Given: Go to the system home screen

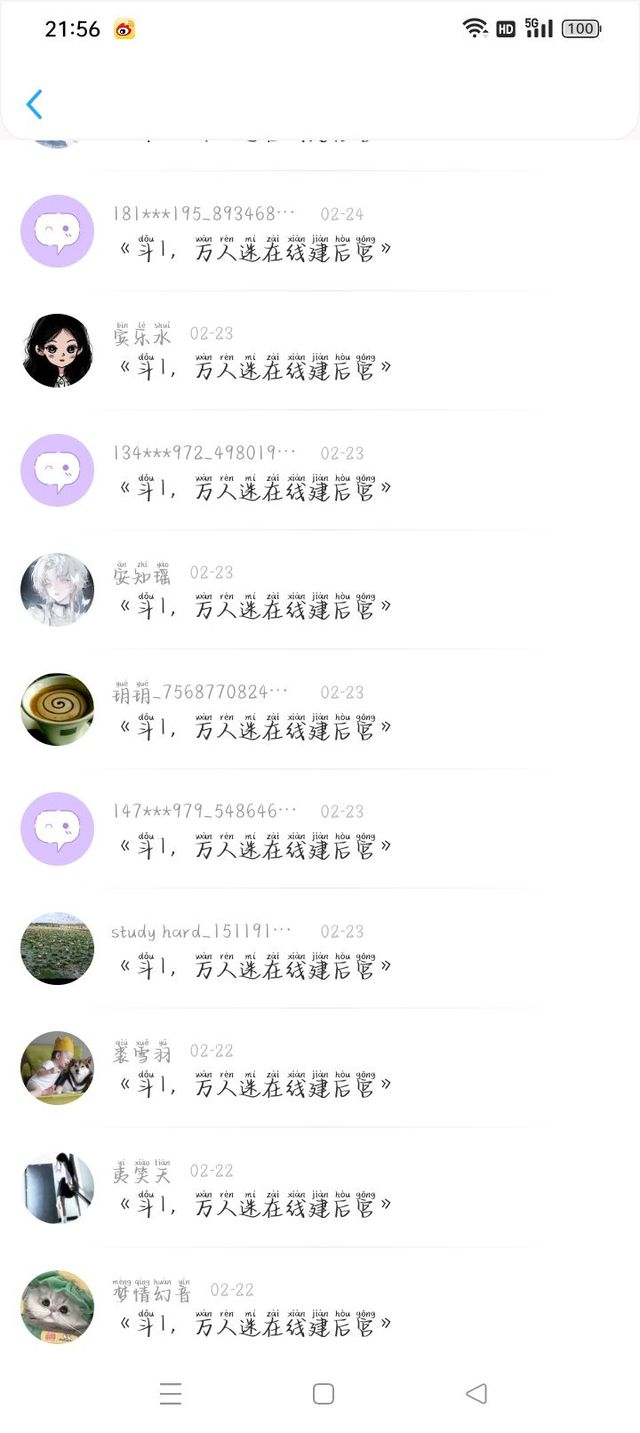Looking at the screenshot, I should pos(323,1394).
